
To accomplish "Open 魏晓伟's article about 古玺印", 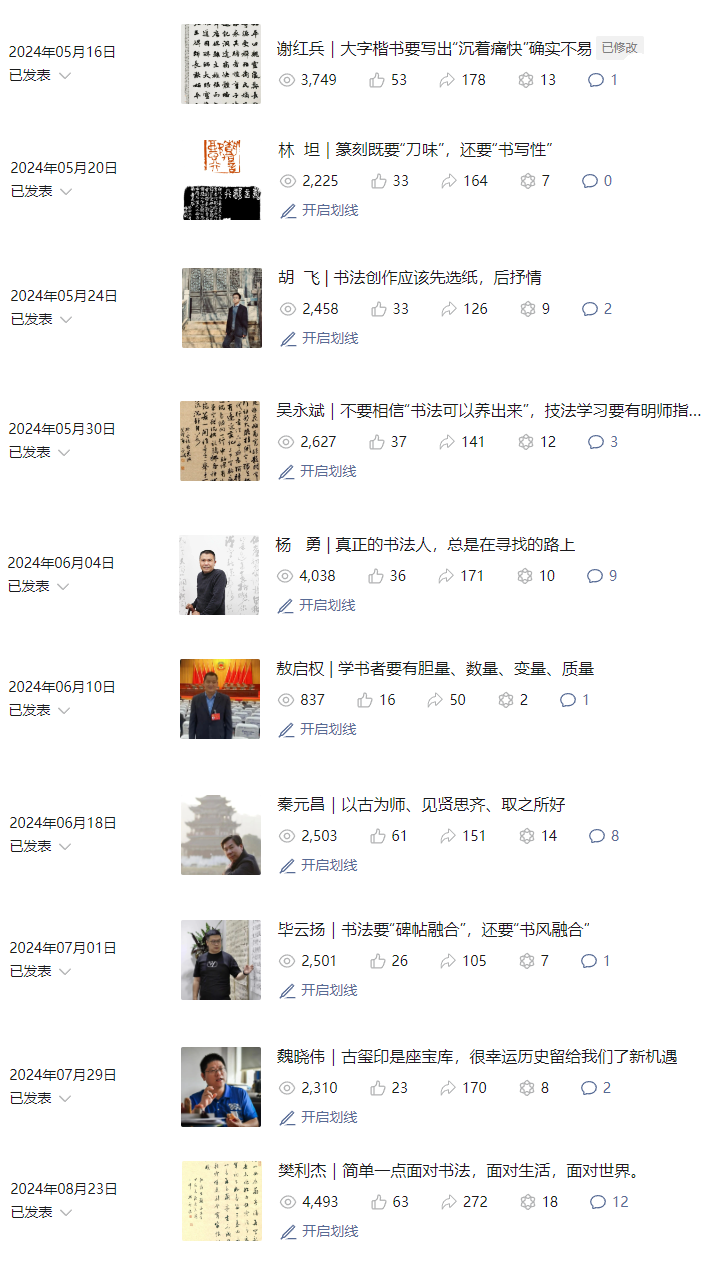I will (x=477, y=1057).
